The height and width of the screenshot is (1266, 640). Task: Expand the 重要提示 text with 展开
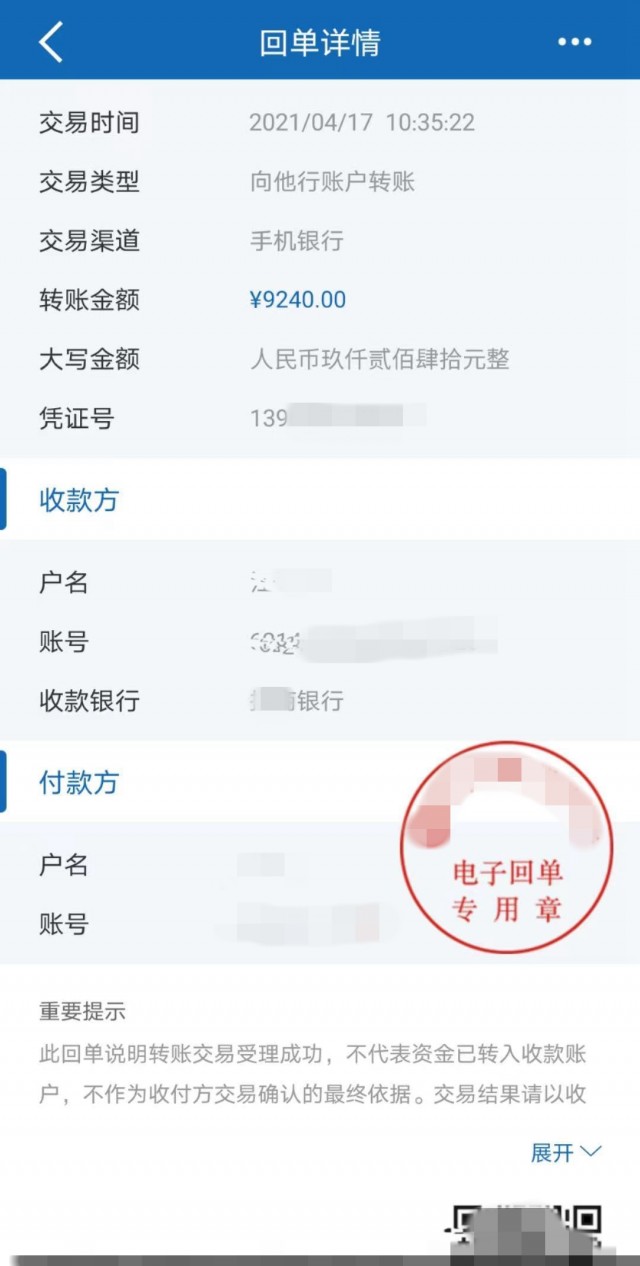pyautogui.click(x=565, y=1152)
